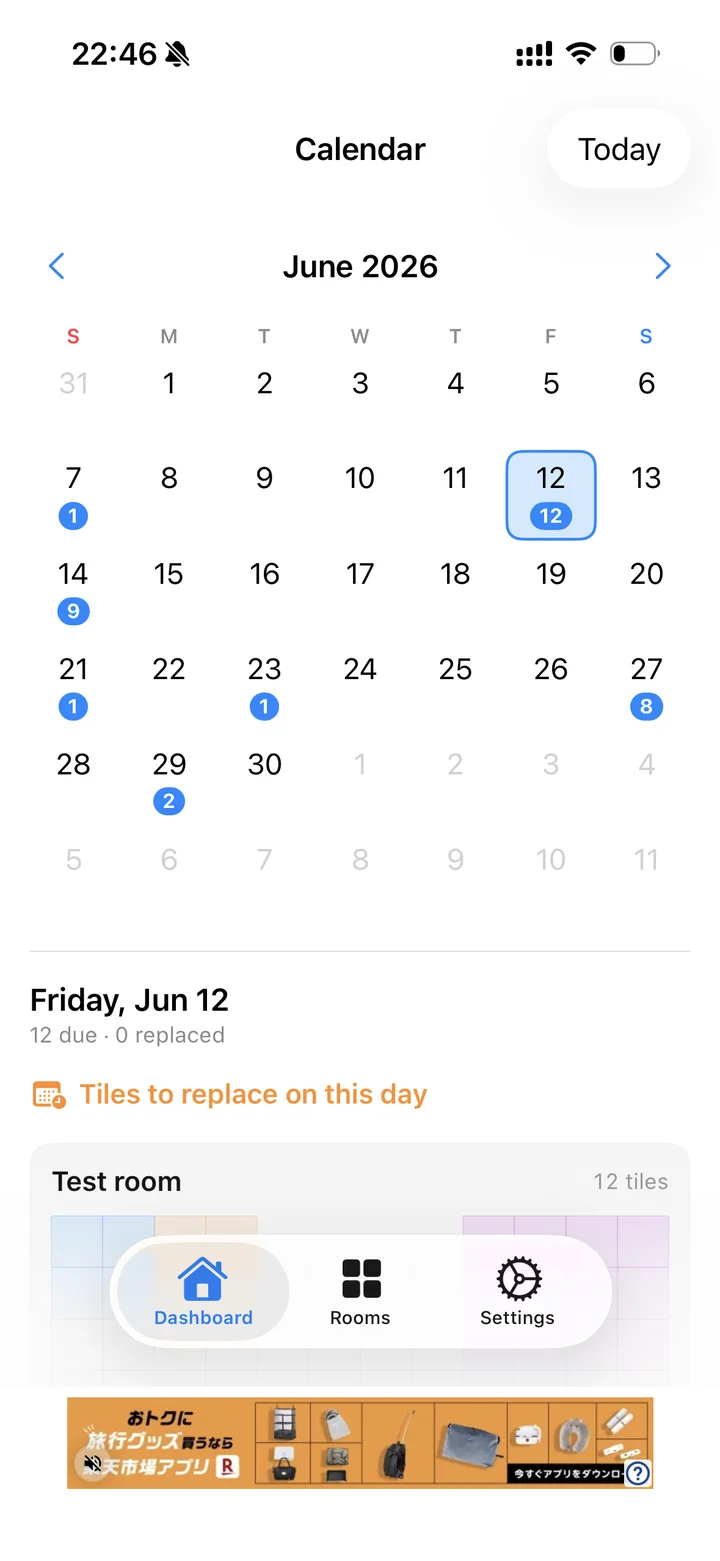Switch to the Rooms tab

[x=360, y=1291]
